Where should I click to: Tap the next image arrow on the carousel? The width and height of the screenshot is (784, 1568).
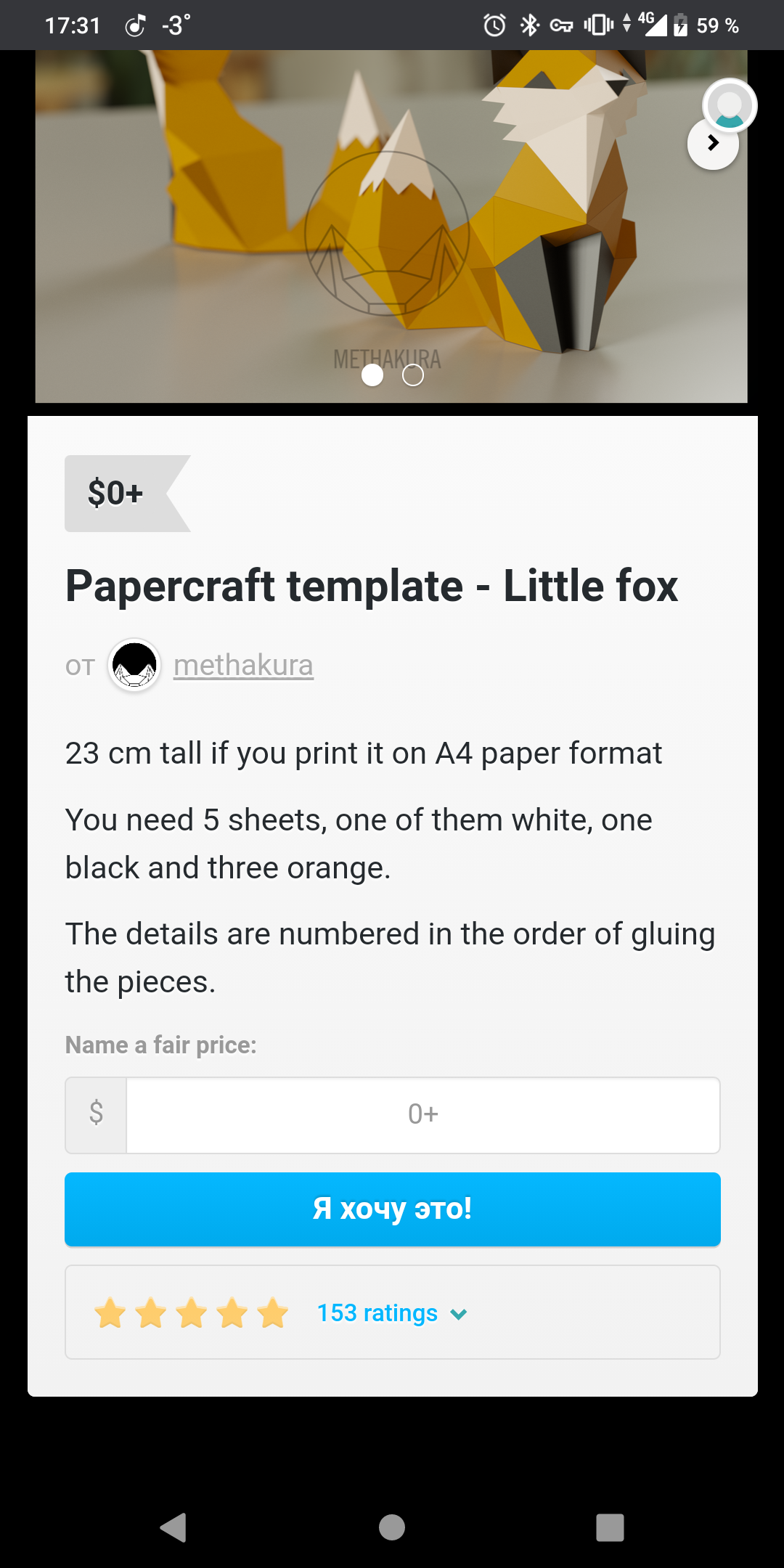coord(713,144)
